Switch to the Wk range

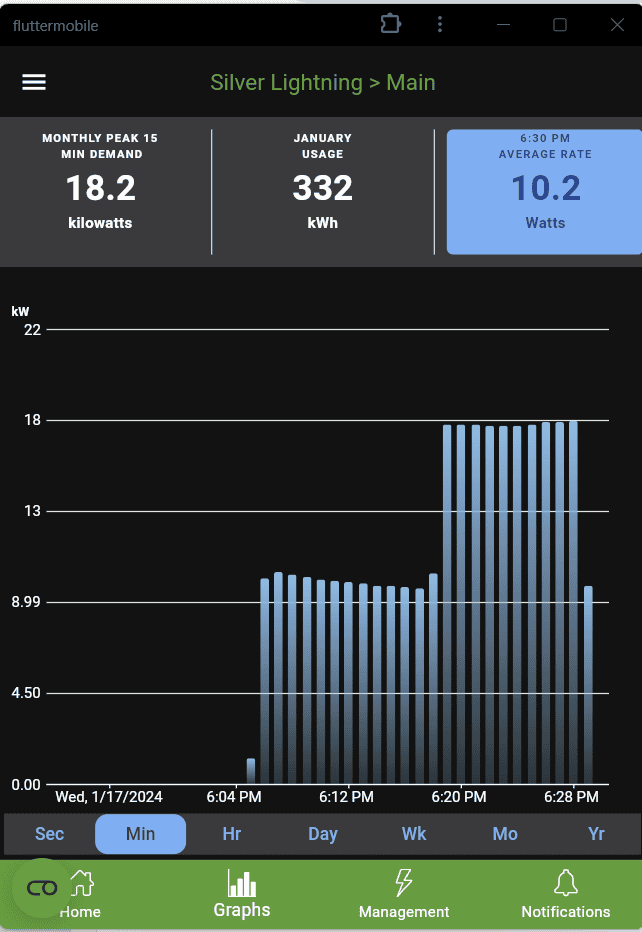pos(414,834)
